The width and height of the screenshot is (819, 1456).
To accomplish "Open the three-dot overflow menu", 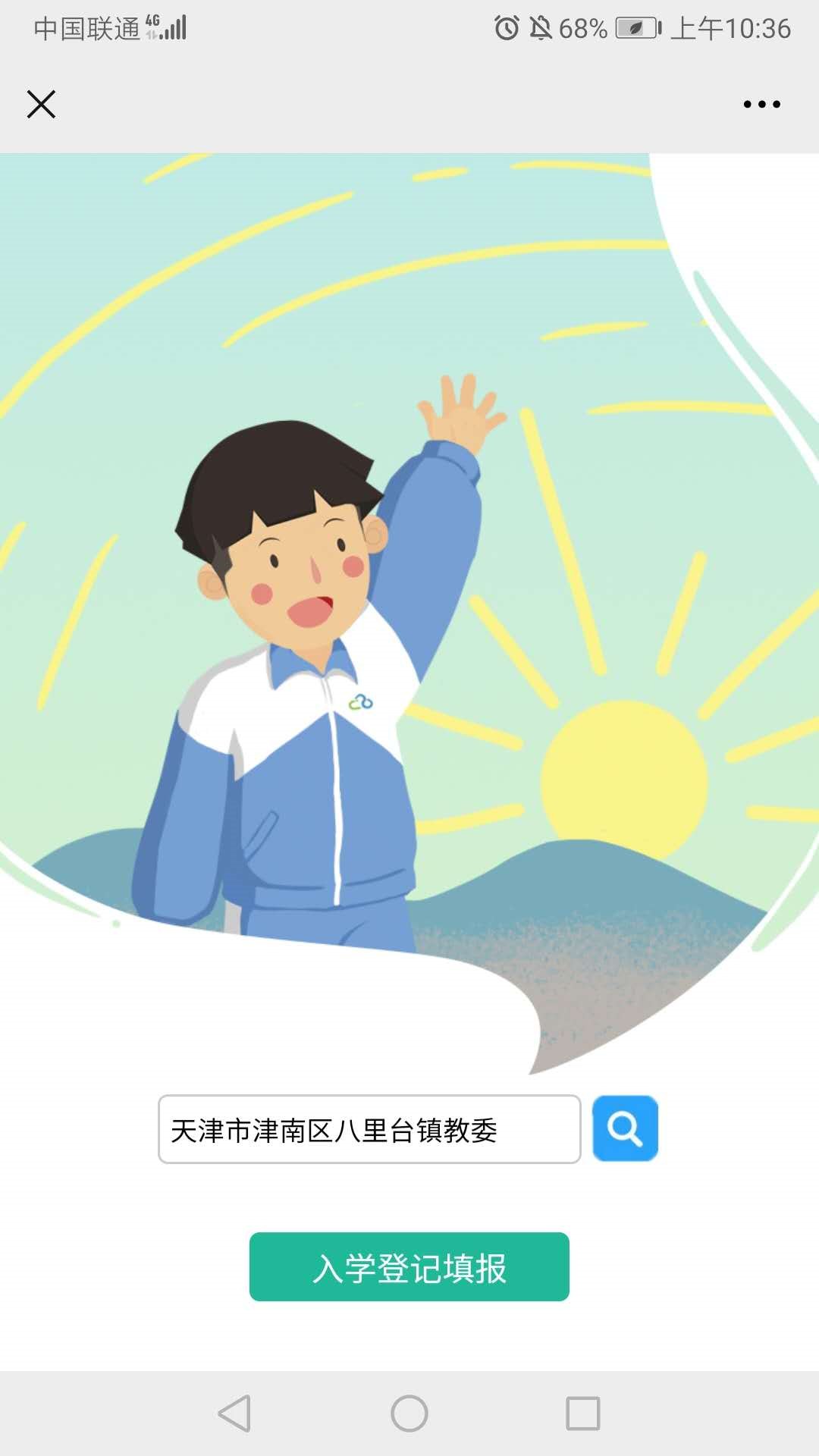I will pyautogui.click(x=761, y=105).
